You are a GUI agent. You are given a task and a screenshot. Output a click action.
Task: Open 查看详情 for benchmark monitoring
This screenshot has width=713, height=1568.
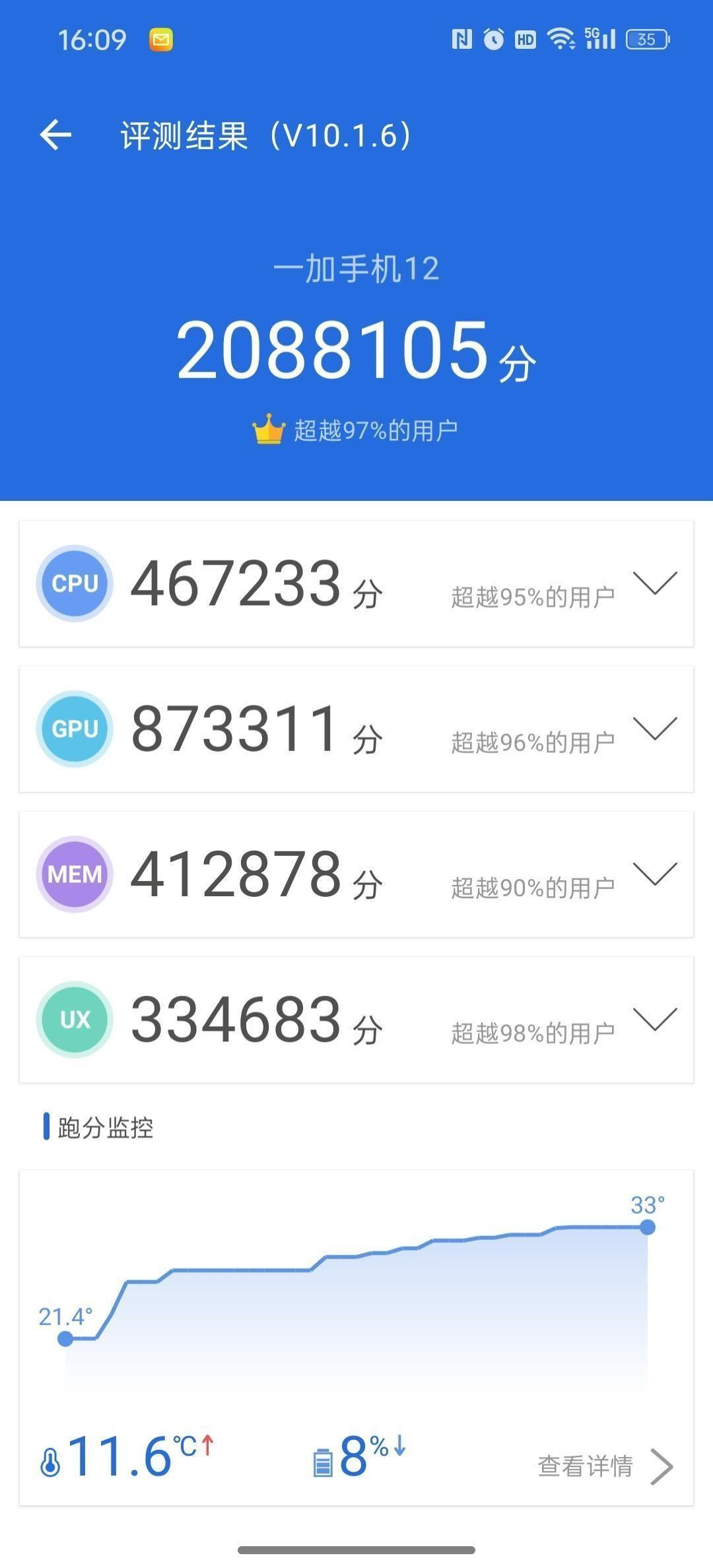(x=604, y=1466)
